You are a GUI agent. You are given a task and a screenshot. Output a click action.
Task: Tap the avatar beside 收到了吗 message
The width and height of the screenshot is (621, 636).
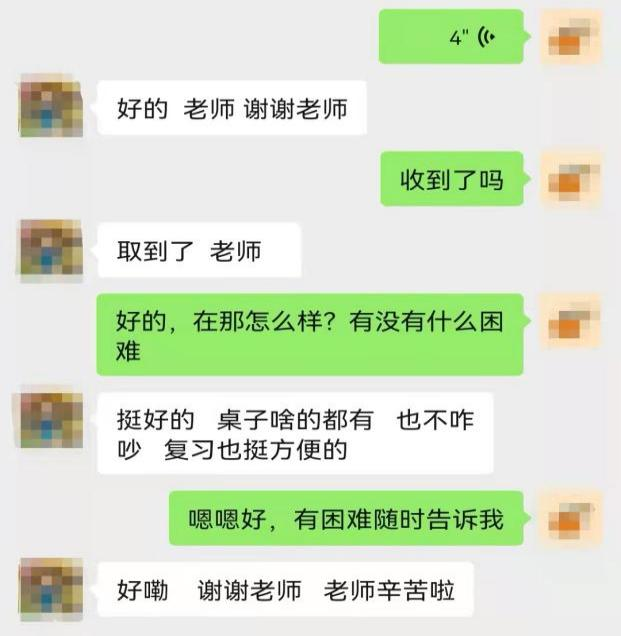coord(570,180)
